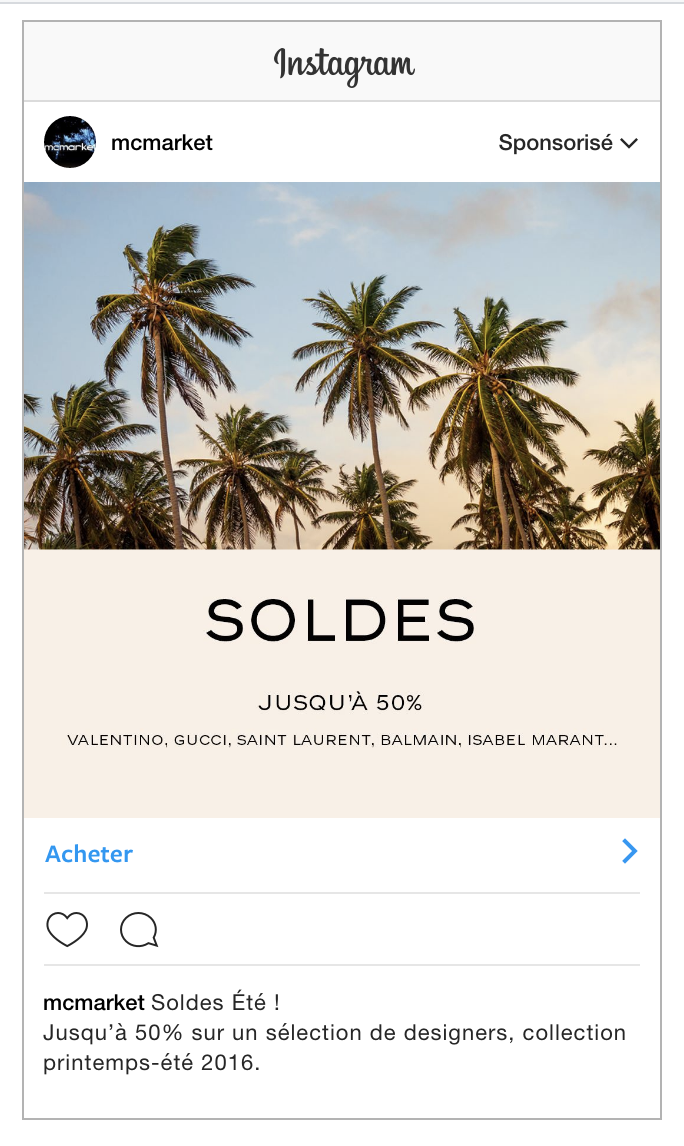The height and width of the screenshot is (1146, 684).
Task: Like the mcmarket Soldes post
Action: [x=67, y=930]
